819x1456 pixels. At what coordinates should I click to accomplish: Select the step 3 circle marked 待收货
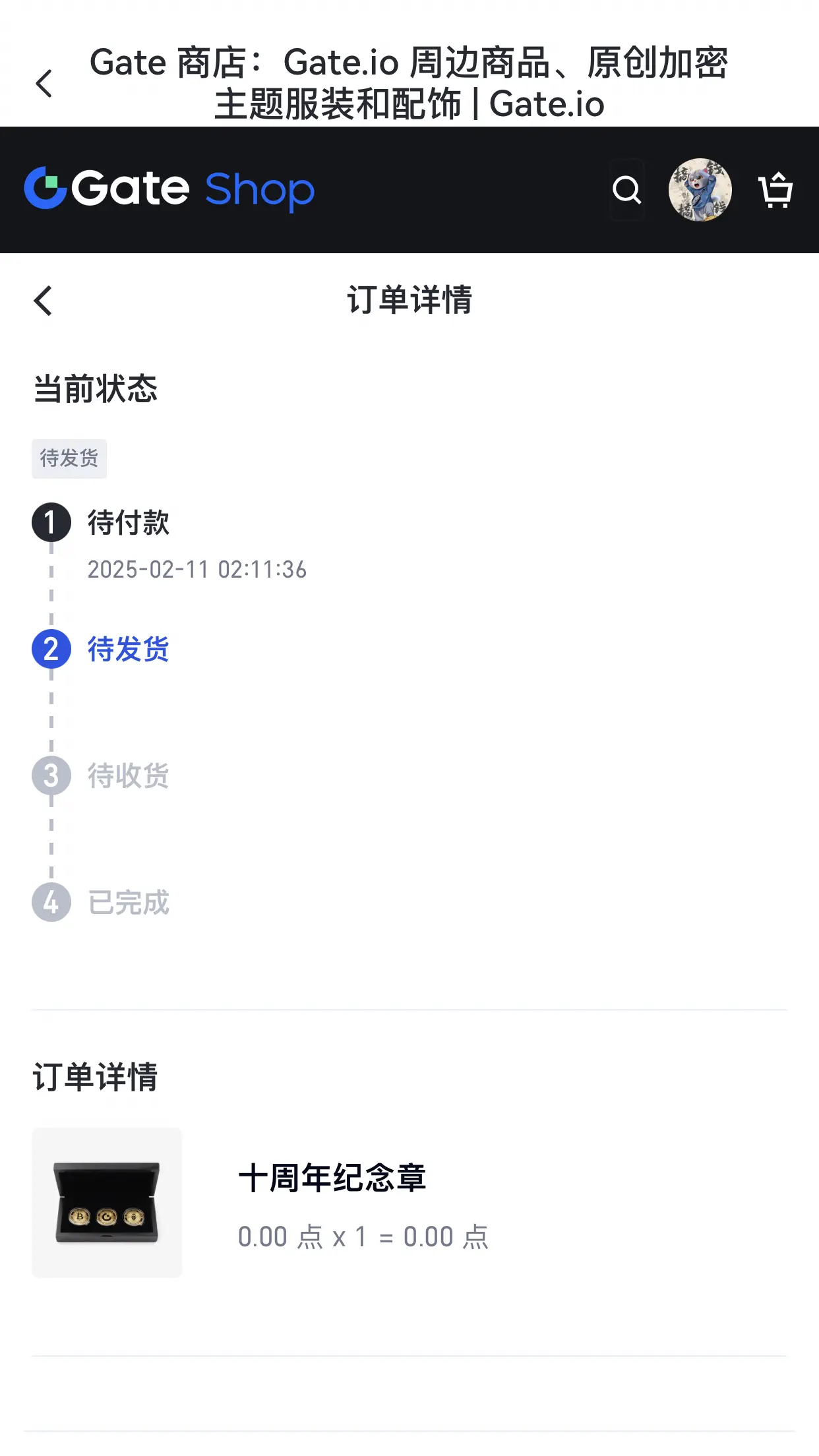point(51,775)
